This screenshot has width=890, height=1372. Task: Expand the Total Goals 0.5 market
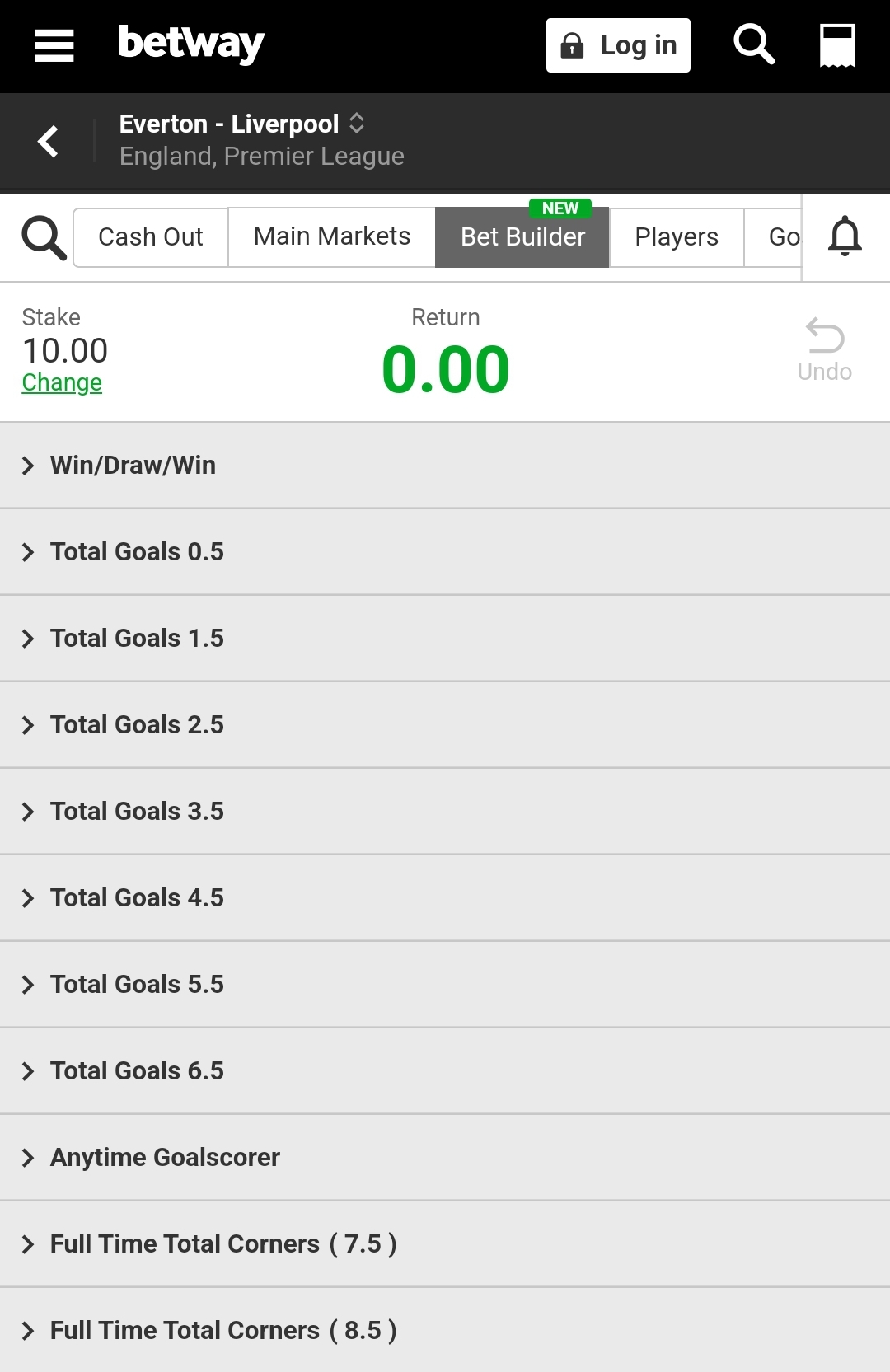137,551
